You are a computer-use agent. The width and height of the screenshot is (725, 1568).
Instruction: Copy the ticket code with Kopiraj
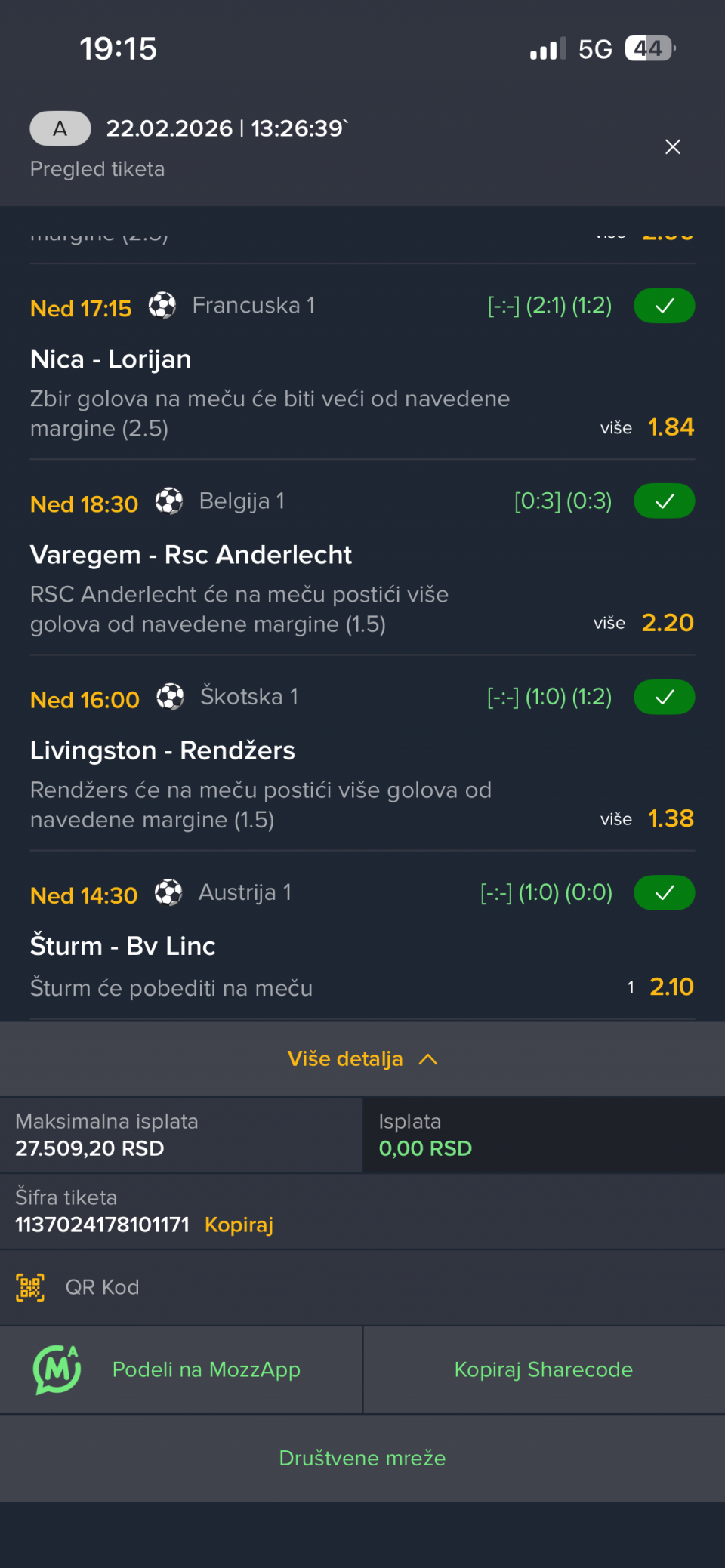pyautogui.click(x=239, y=1225)
